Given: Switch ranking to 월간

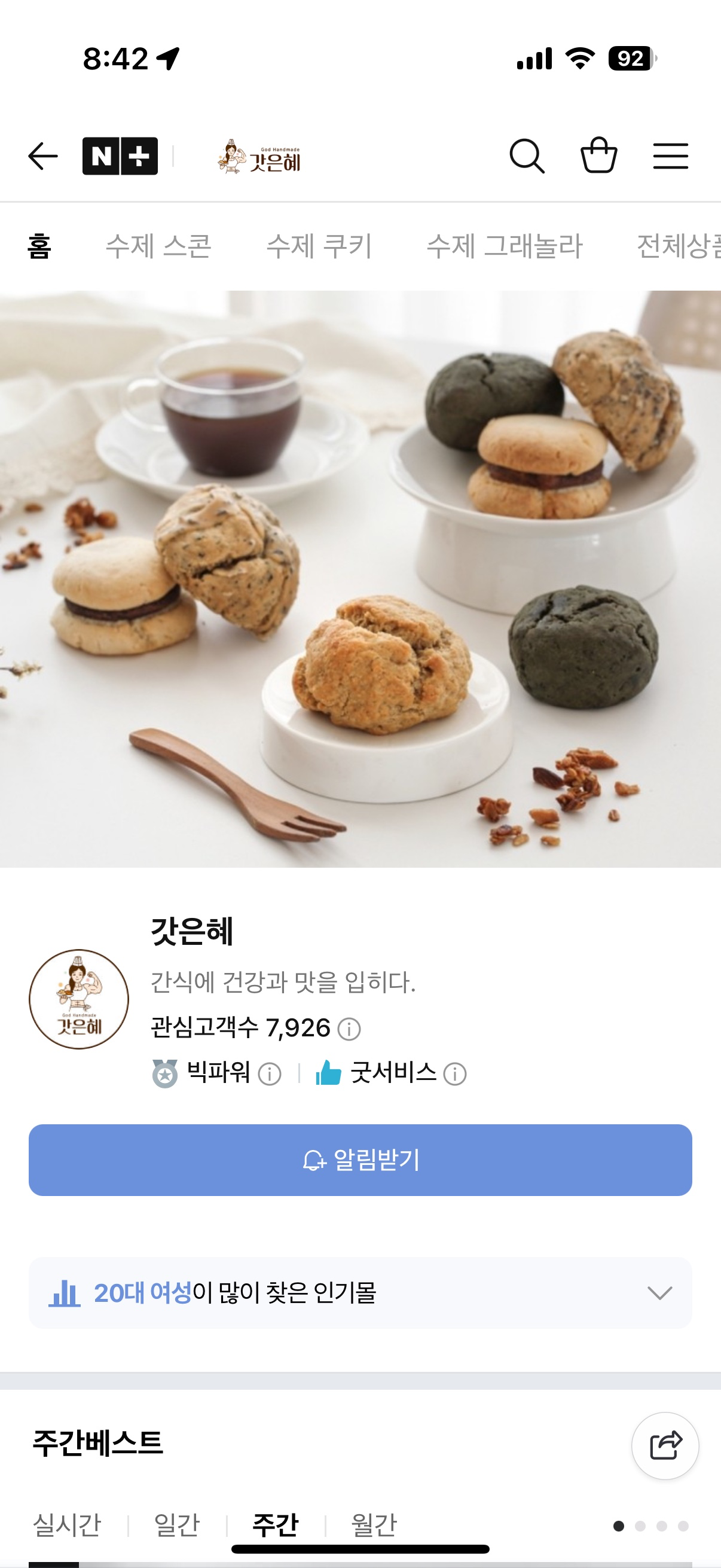Looking at the screenshot, I should click(x=374, y=1525).
